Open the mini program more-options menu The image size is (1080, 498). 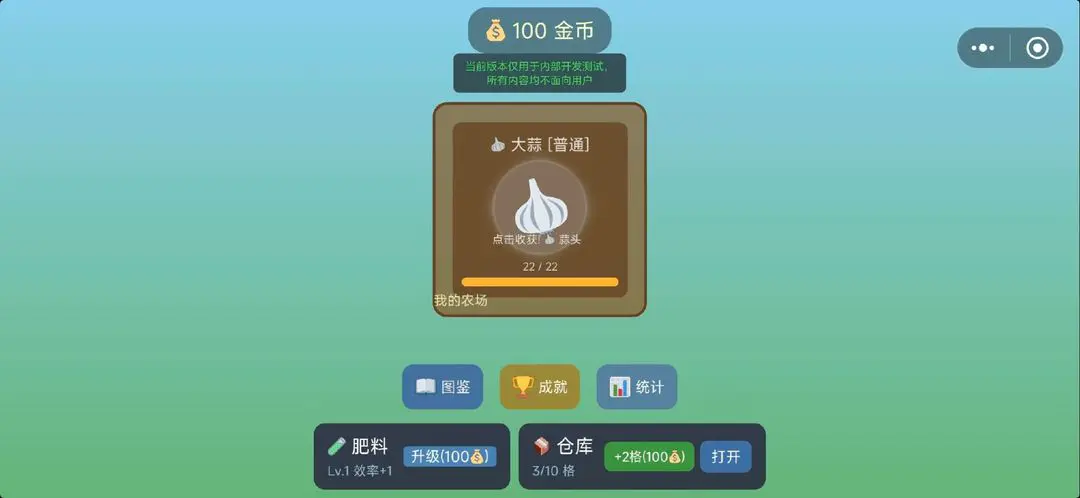pyautogui.click(x=983, y=48)
